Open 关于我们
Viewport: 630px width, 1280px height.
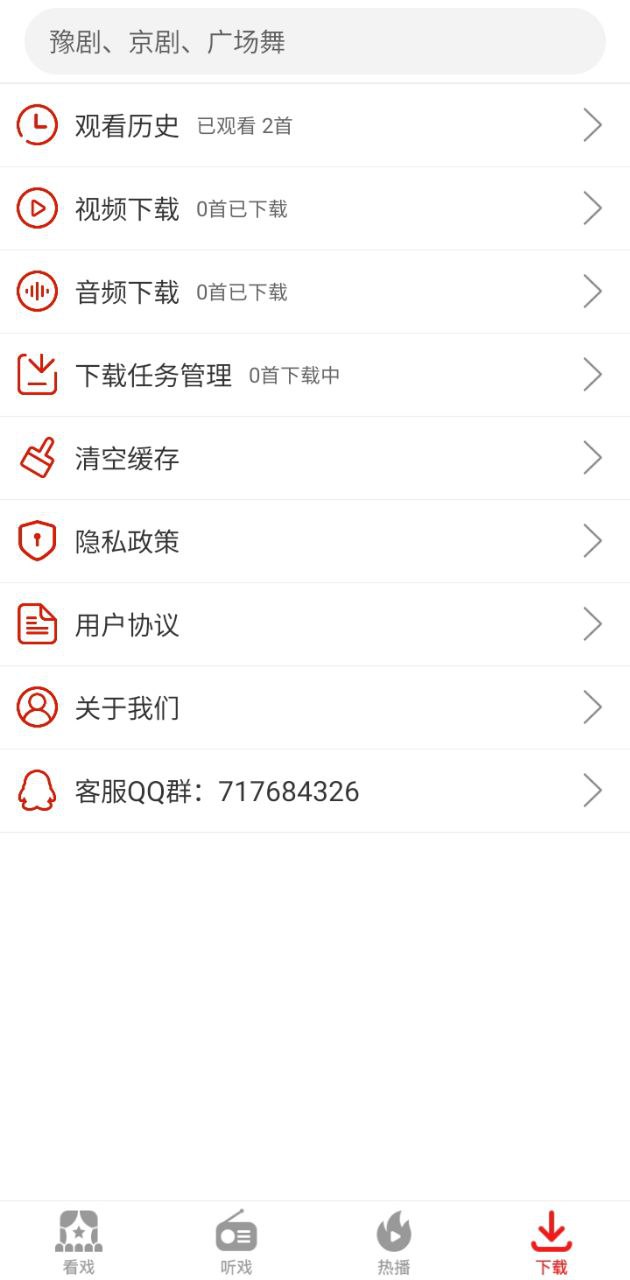tap(315, 708)
